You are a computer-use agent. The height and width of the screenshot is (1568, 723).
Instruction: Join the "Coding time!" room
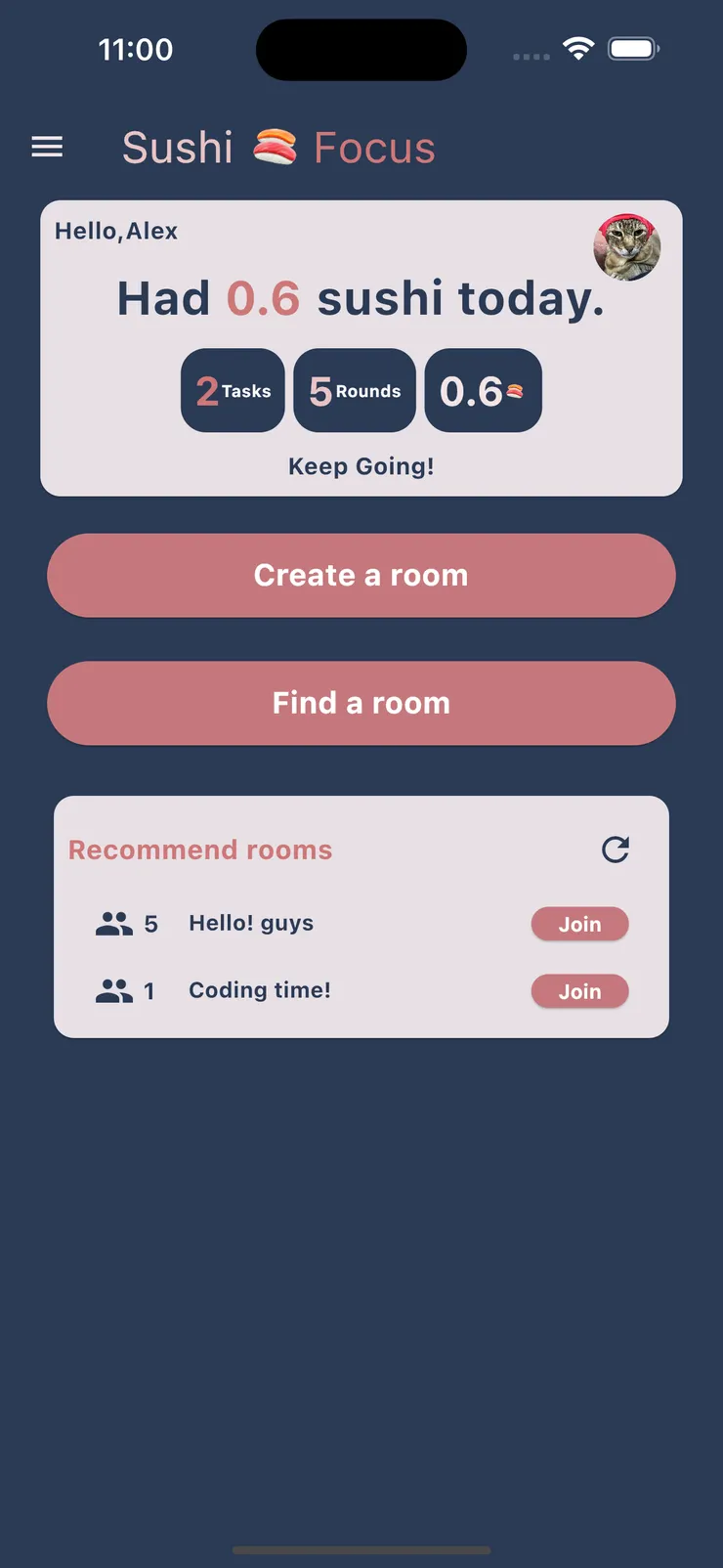[x=579, y=991]
